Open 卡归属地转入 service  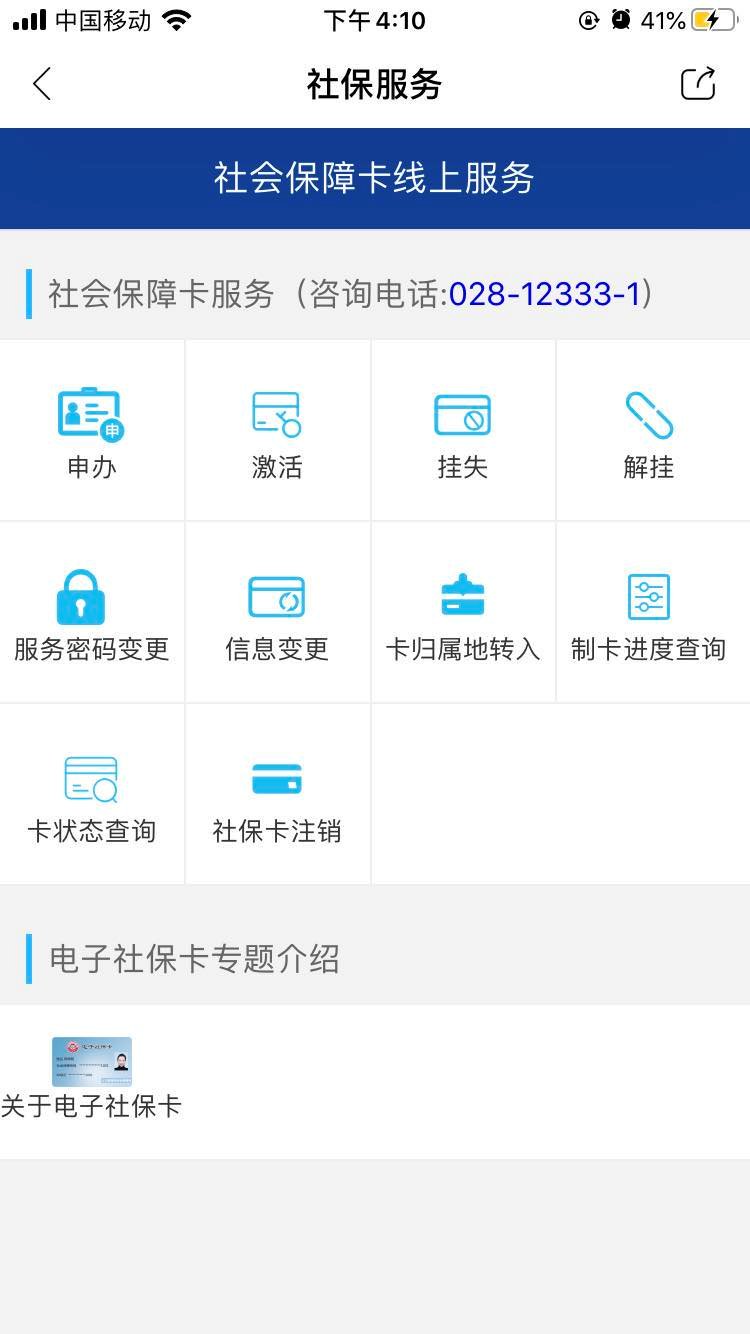462,613
